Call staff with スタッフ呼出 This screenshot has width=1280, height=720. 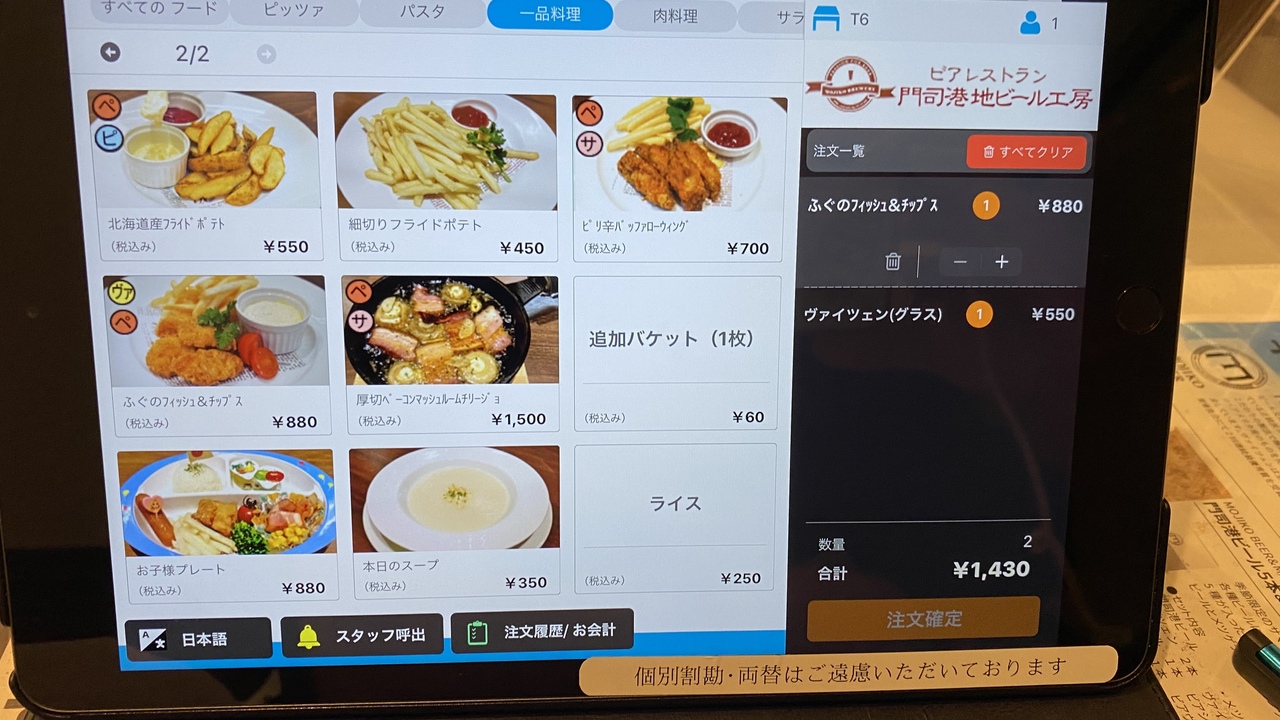[x=362, y=635]
